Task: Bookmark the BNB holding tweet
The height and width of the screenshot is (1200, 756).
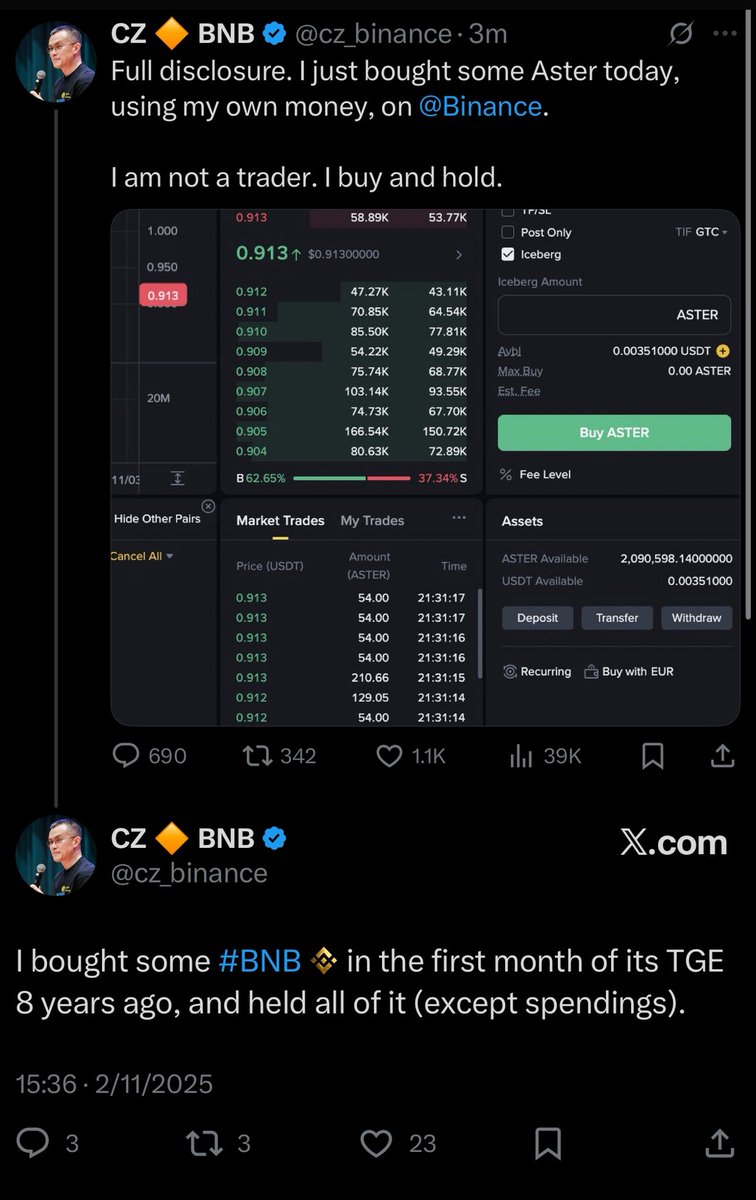Action: (548, 1142)
